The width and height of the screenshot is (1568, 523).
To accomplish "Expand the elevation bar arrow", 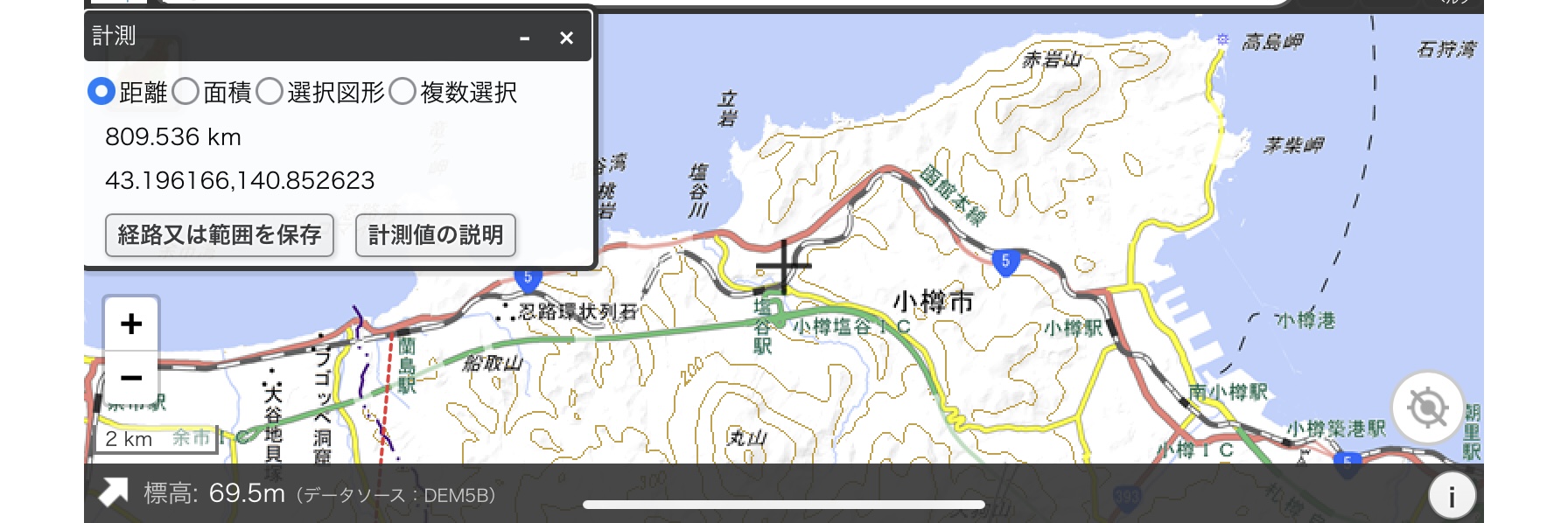I will 113,492.
